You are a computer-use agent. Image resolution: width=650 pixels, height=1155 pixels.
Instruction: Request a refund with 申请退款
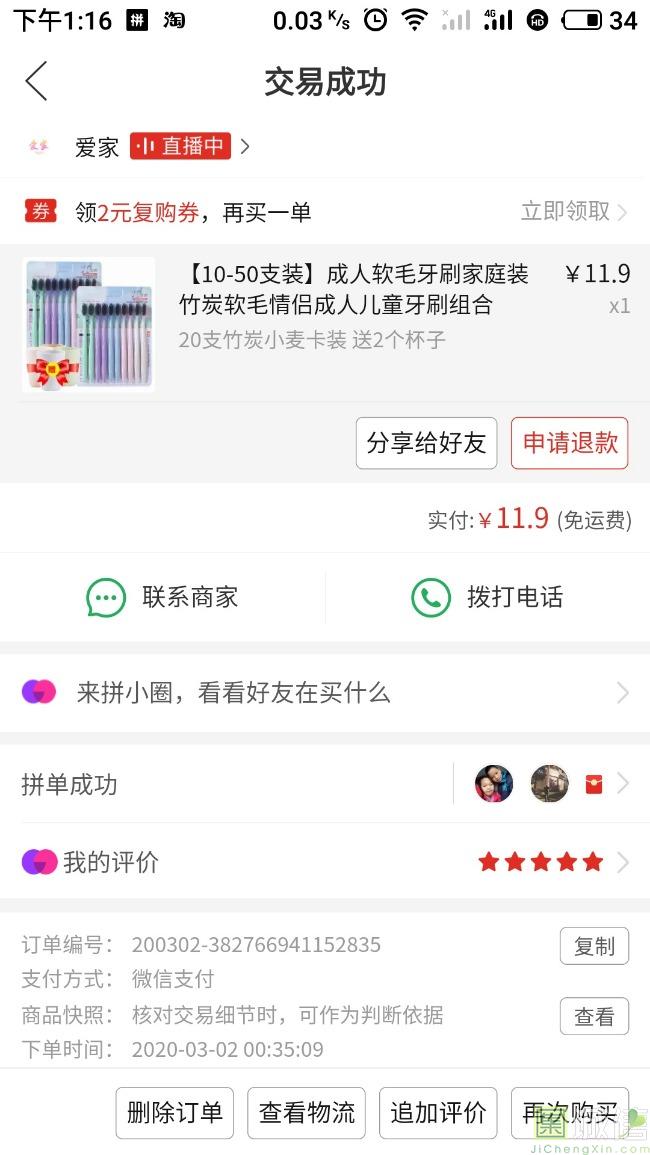click(x=569, y=443)
